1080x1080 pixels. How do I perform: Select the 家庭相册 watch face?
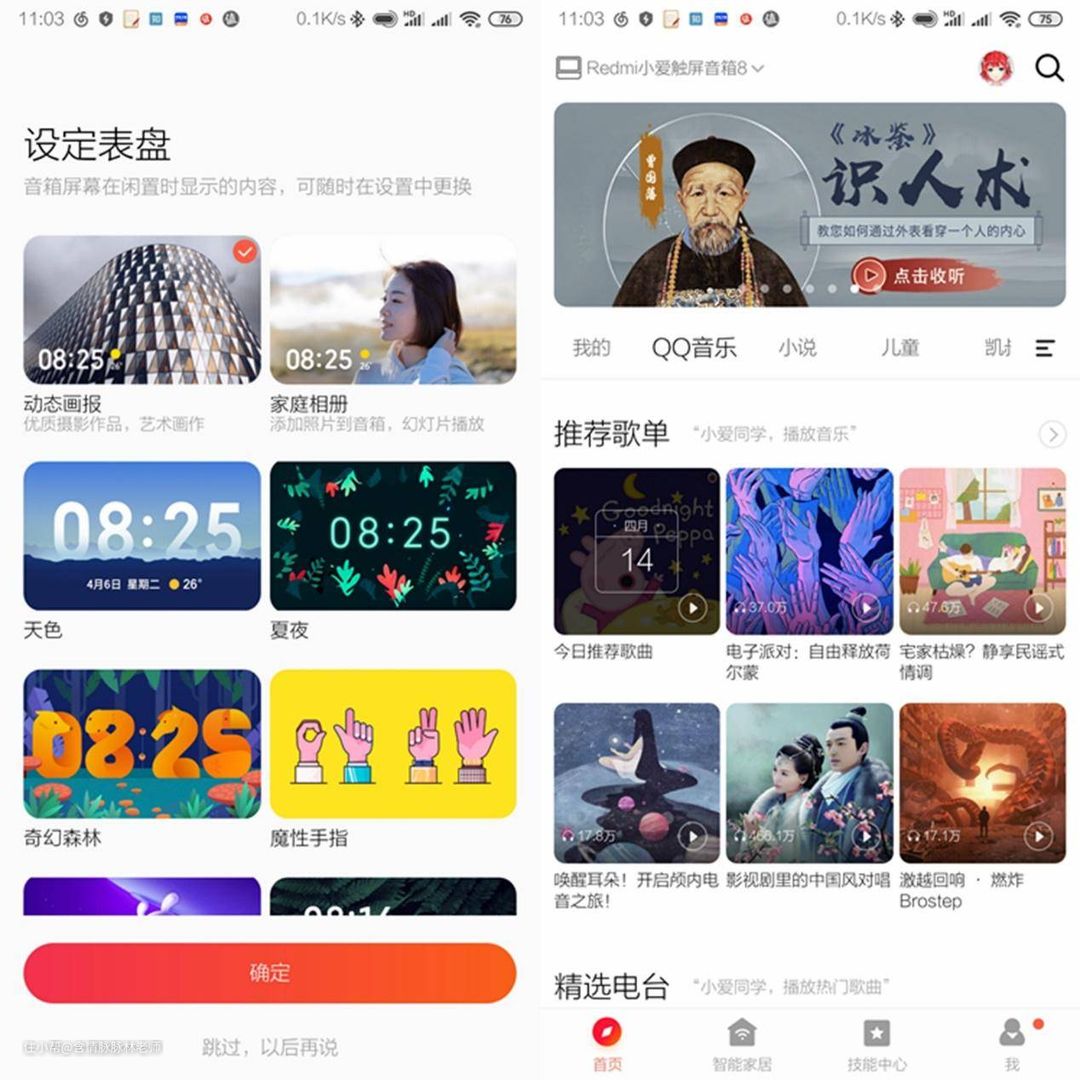click(393, 310)
